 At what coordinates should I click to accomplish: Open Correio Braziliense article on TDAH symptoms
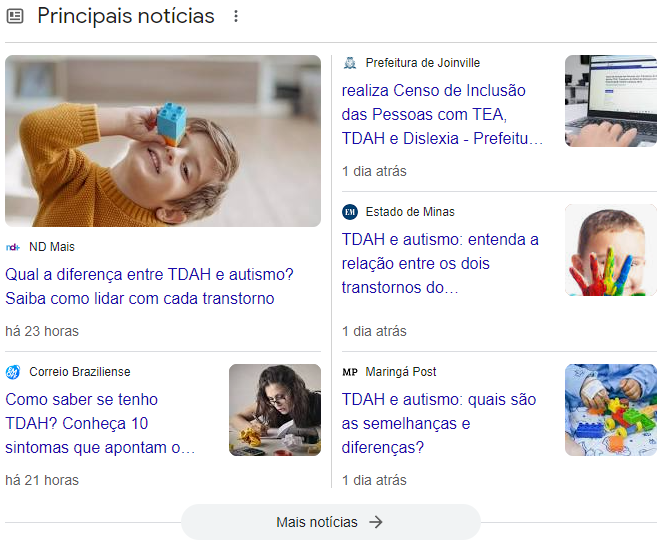pos(100,423)
